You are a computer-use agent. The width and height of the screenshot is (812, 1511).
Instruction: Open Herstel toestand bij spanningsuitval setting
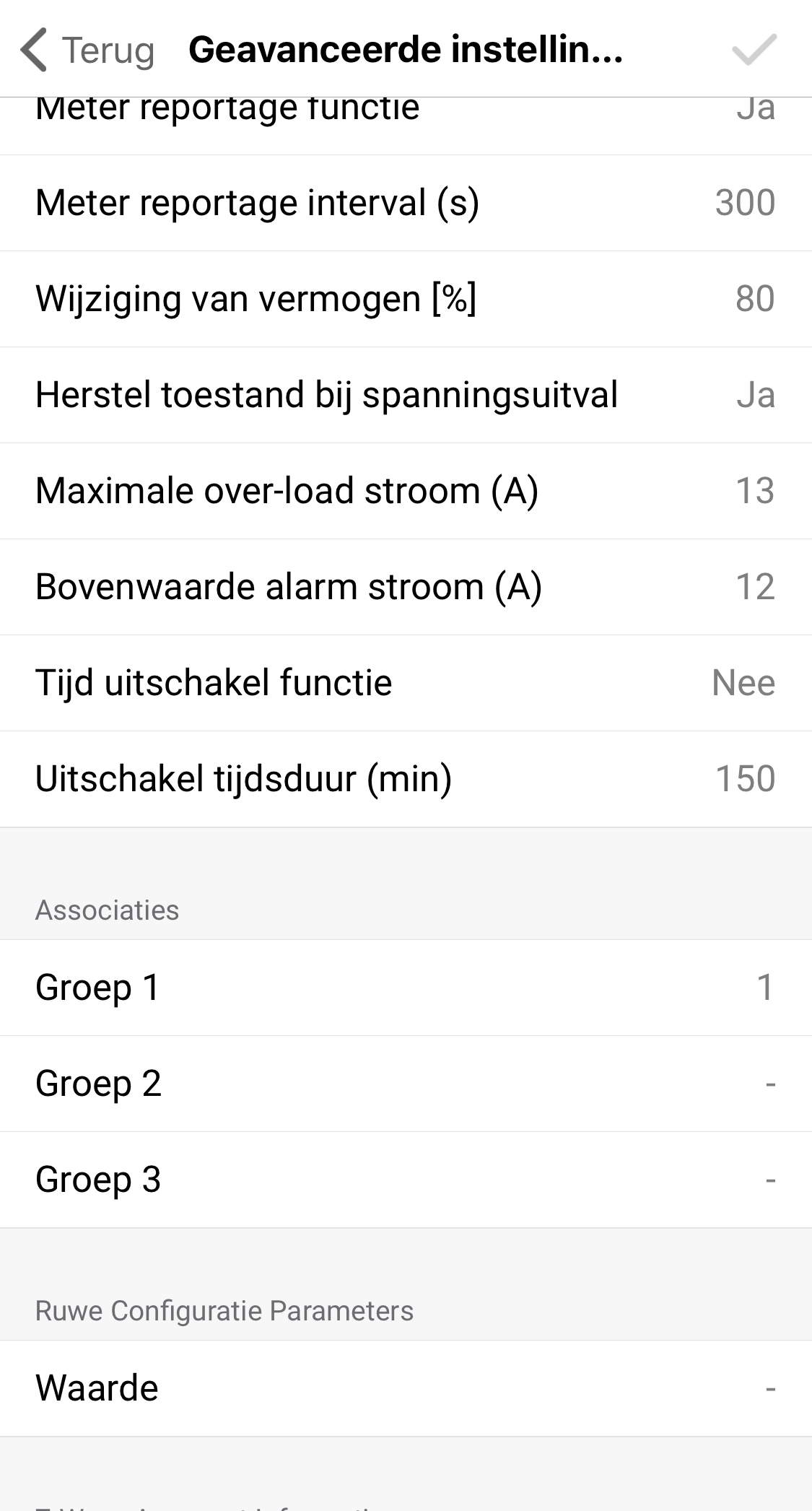pyautogui.click(x=406, y=395)
